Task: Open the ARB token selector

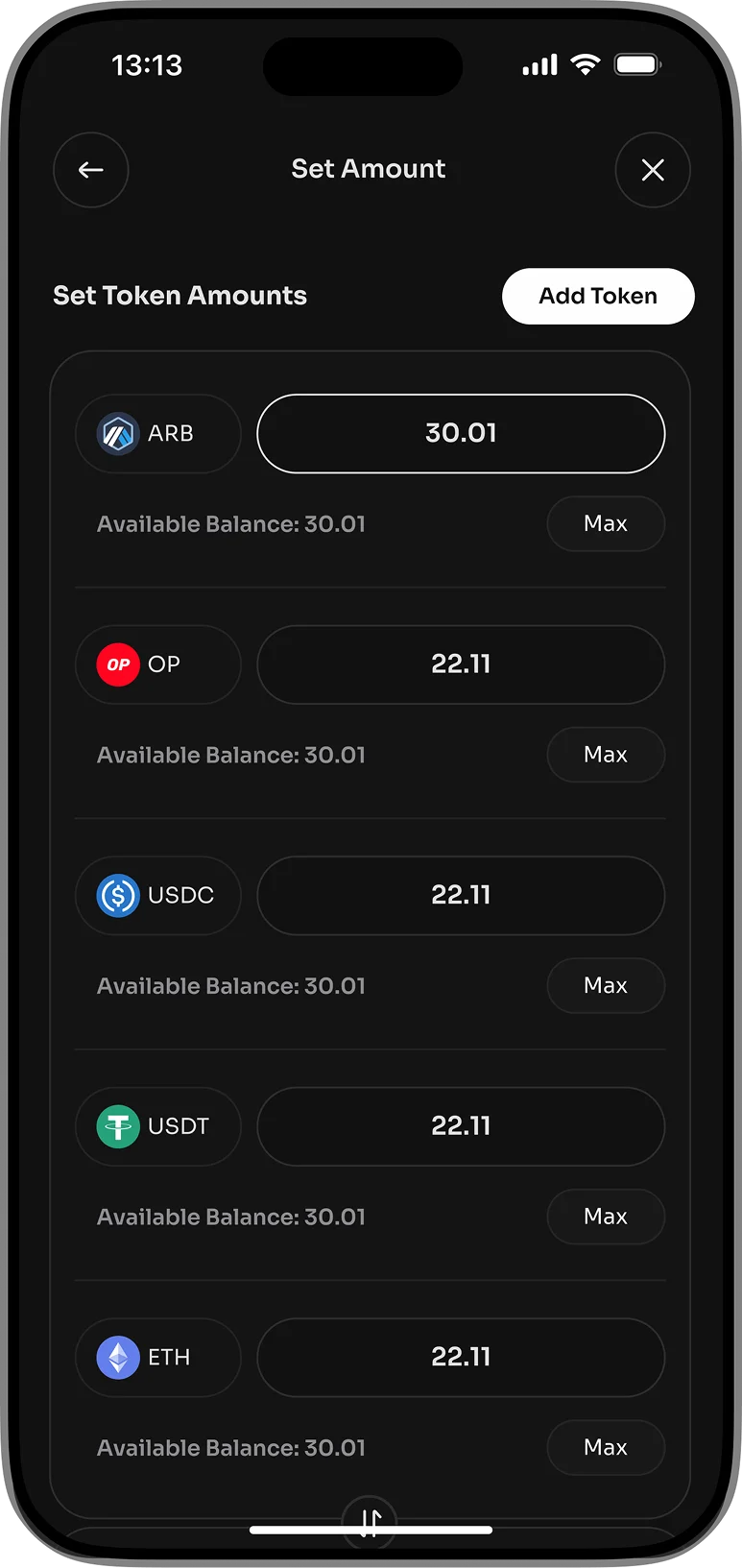Action: click(x=158, y=434)
